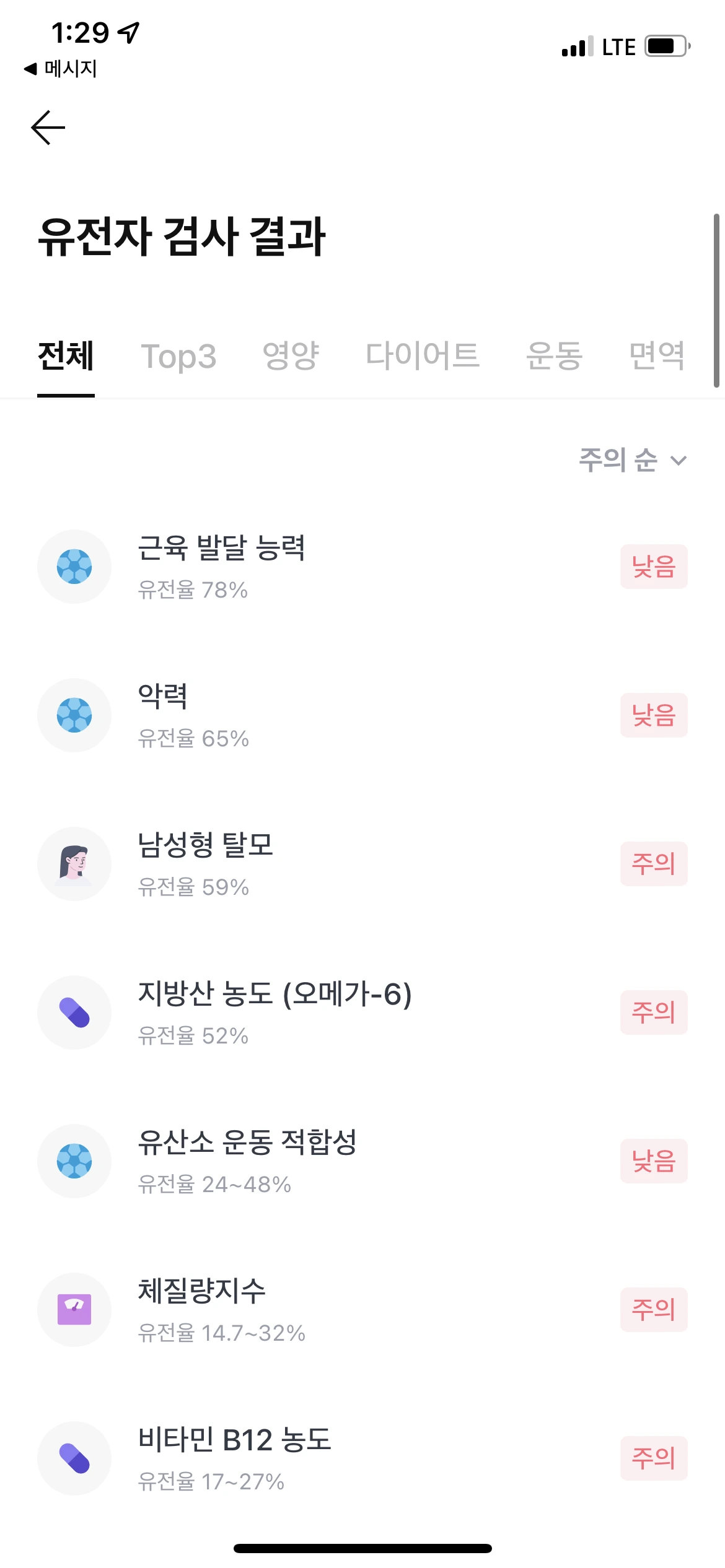Return to the 메시지 app
This screenshot has height=1568, width=725.
pyautogui.click(x=61, y=68)
